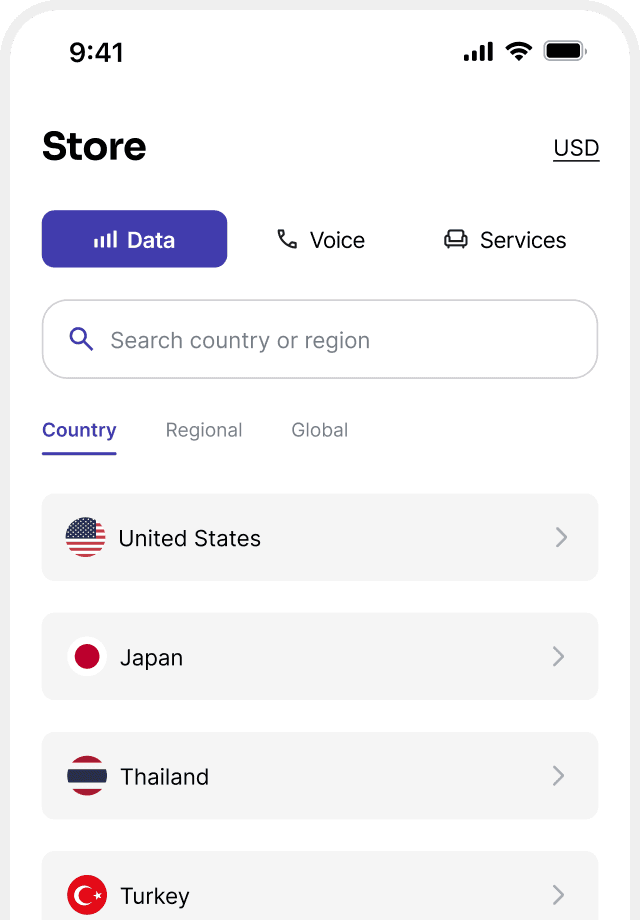640x920 pixels.
Task: Switch to the Voice category
Action: 320,239
